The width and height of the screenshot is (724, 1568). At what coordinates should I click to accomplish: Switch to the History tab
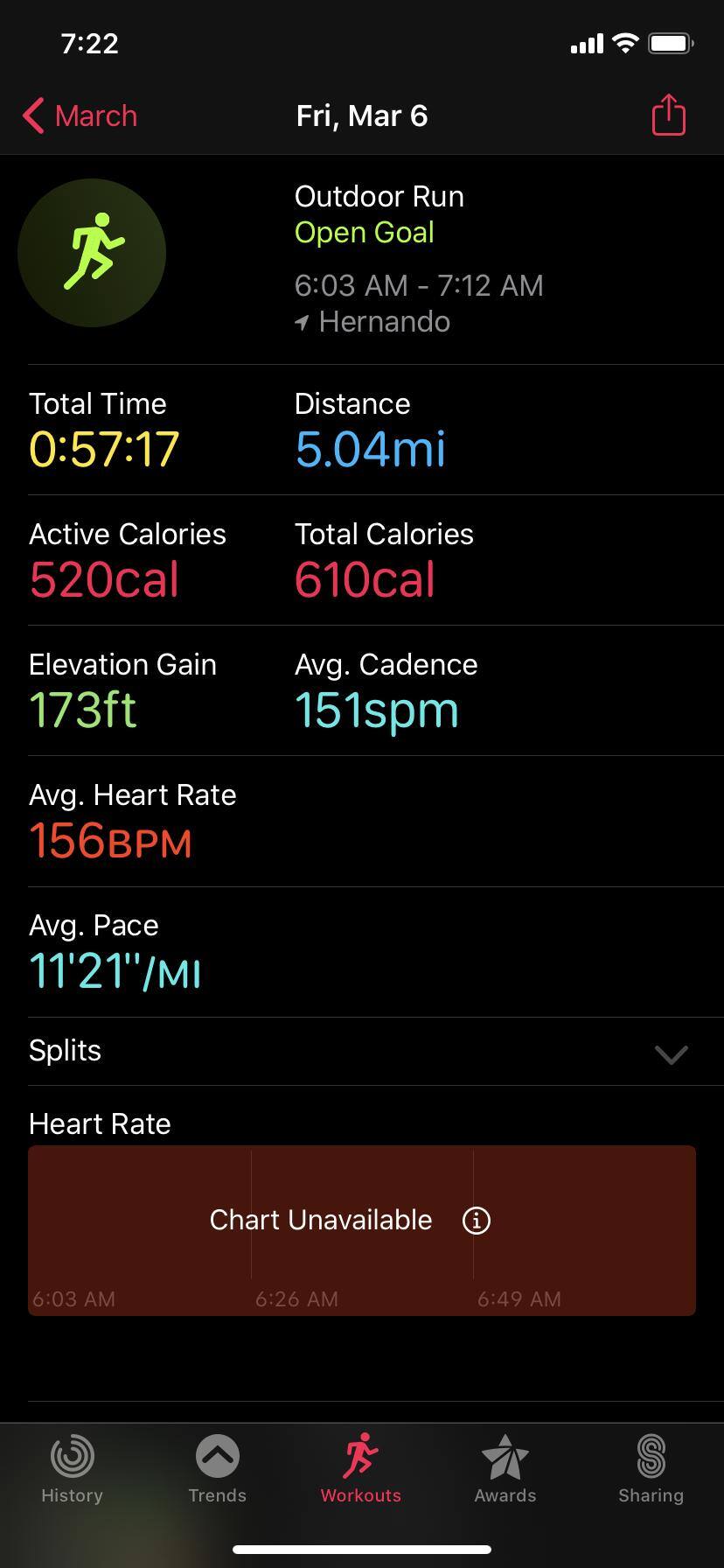pyautogui.click(x=72, y=1470)
